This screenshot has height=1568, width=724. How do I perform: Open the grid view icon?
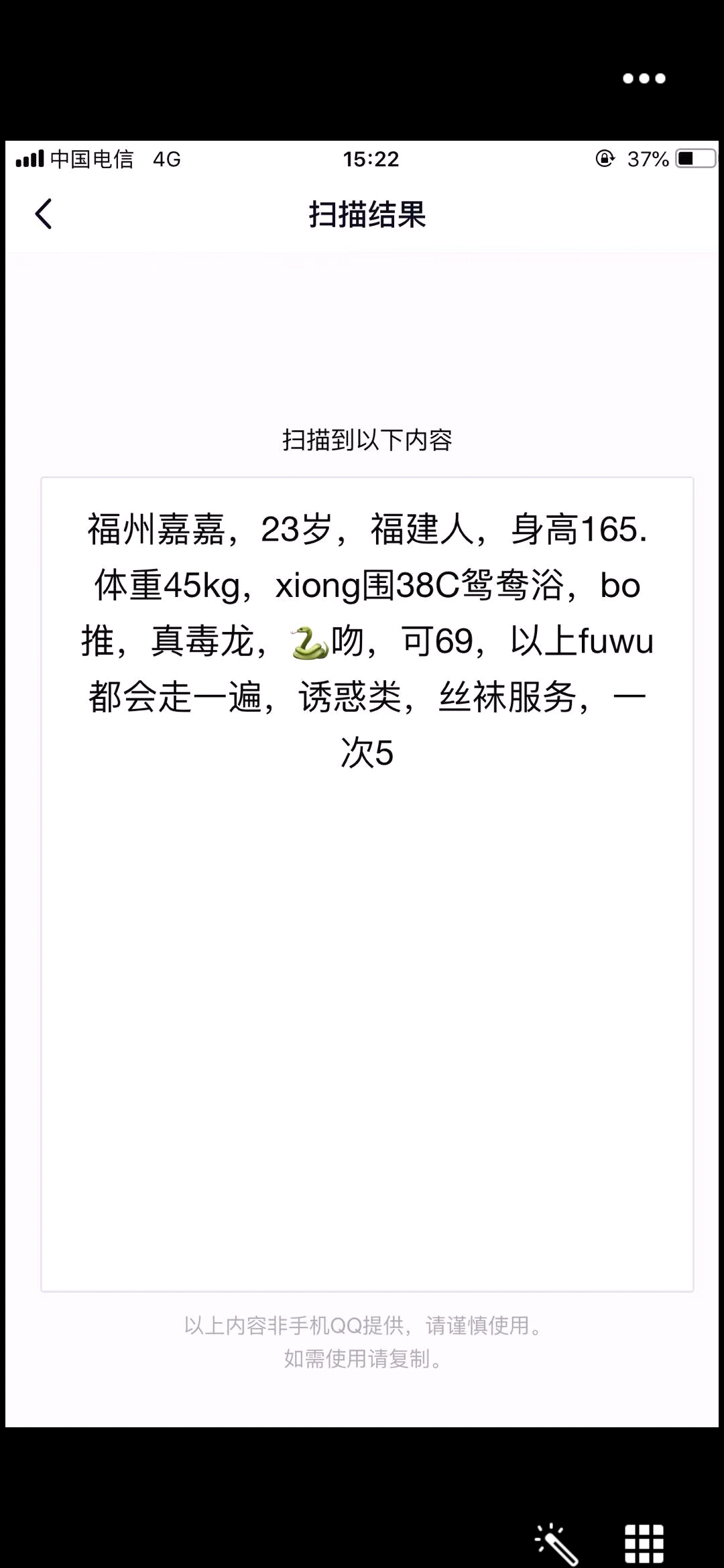[x=644, y=1543]
